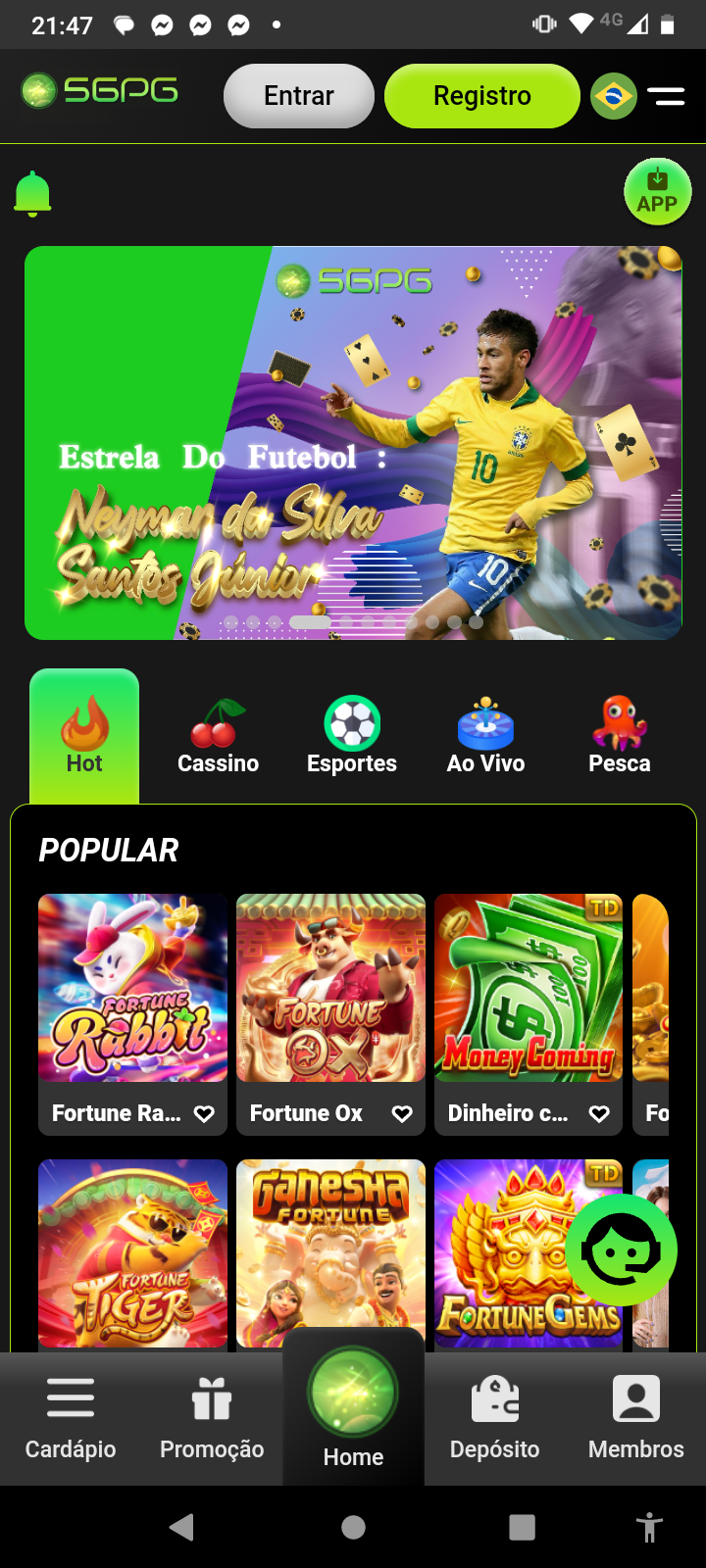706x1568 pixels.
Task: Contact customer support via headset icon
Action: [x=621, y=1249]
